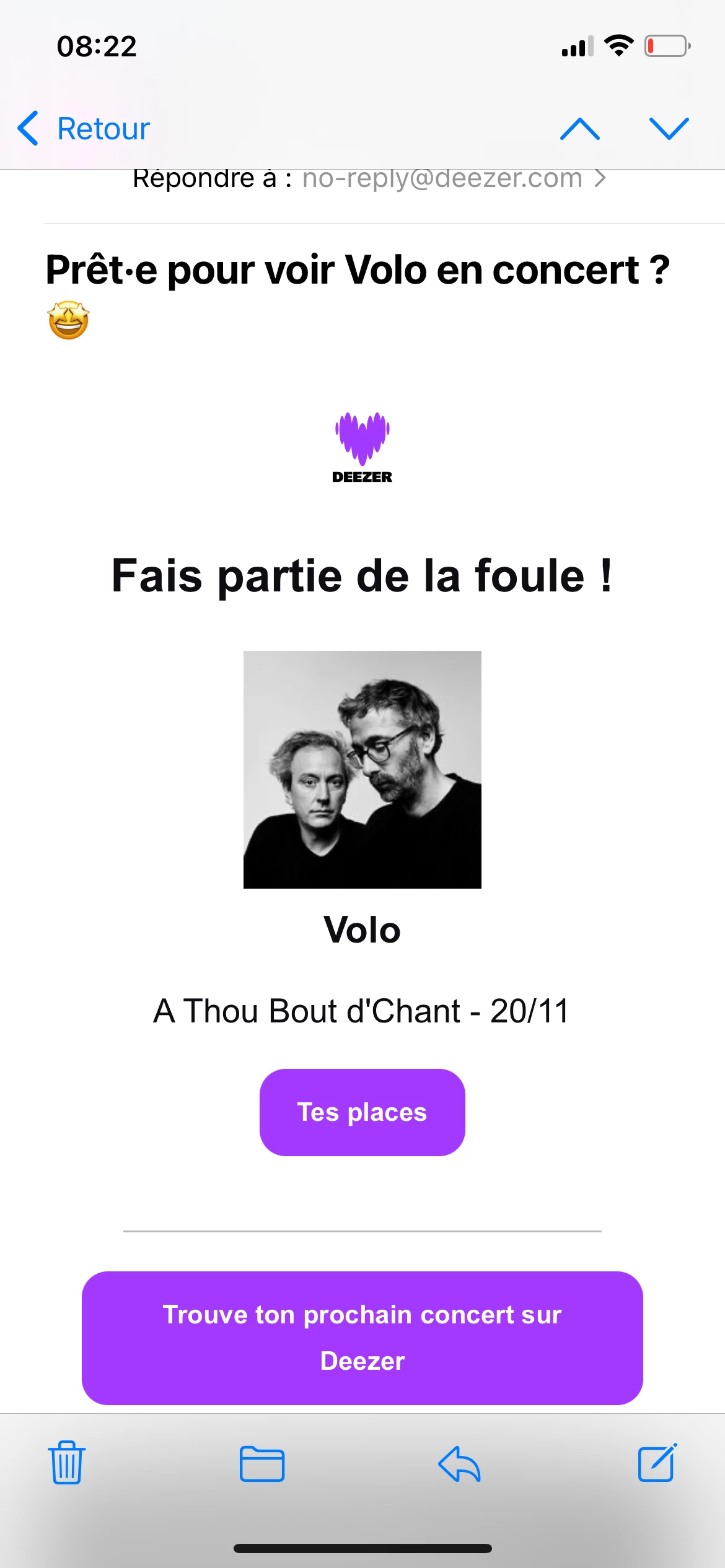Delete this email with the trash icon
This screenshot has width=725, height=1568.
(x=67, y=1463)
